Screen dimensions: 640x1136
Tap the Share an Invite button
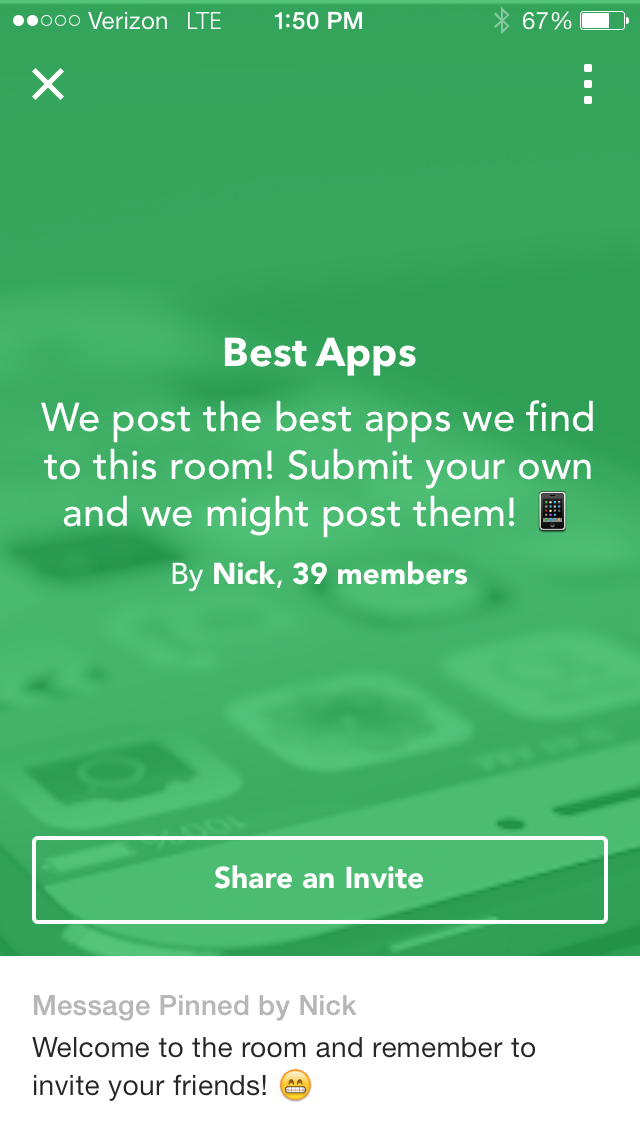coord(320,880)
